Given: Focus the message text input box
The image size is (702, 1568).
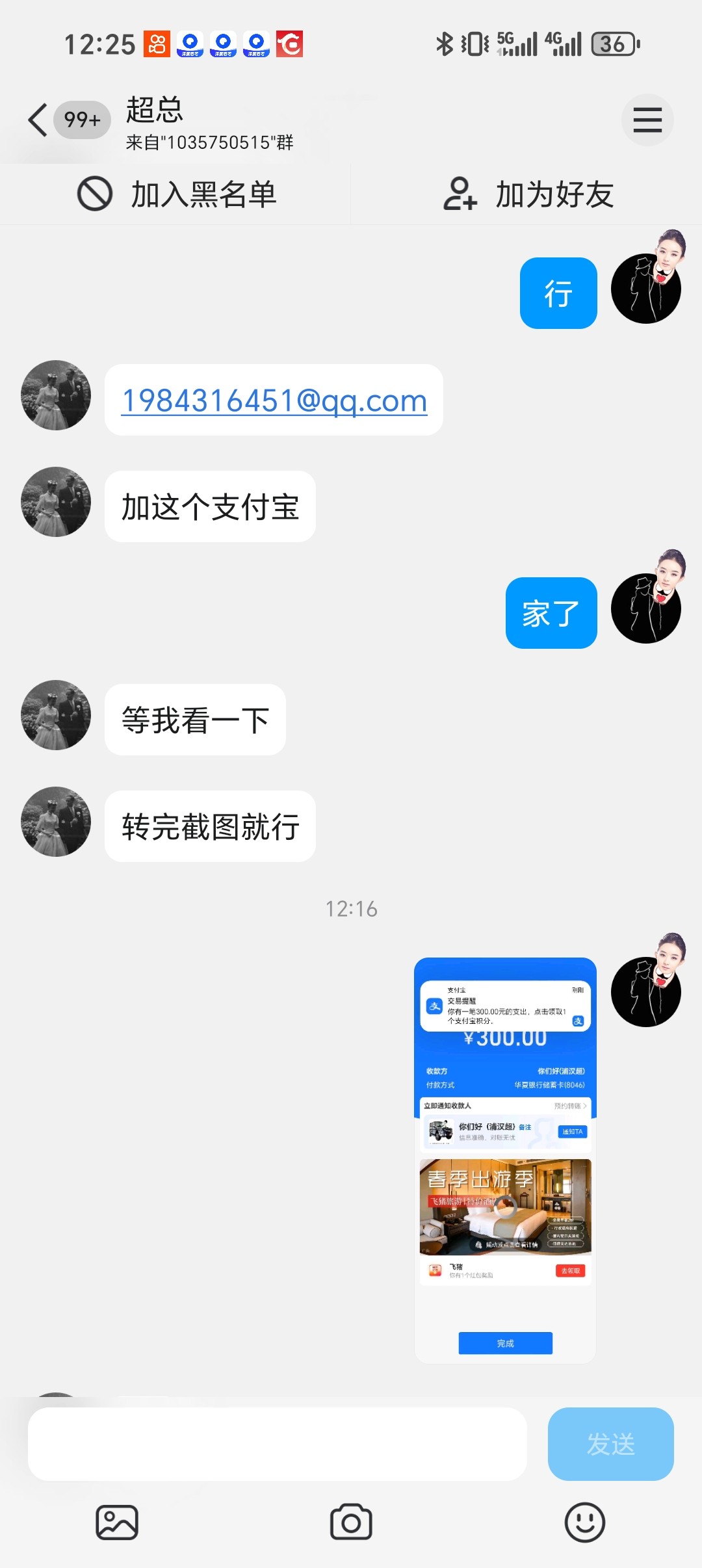Looking at the screenshot, I should (277, 1444).
